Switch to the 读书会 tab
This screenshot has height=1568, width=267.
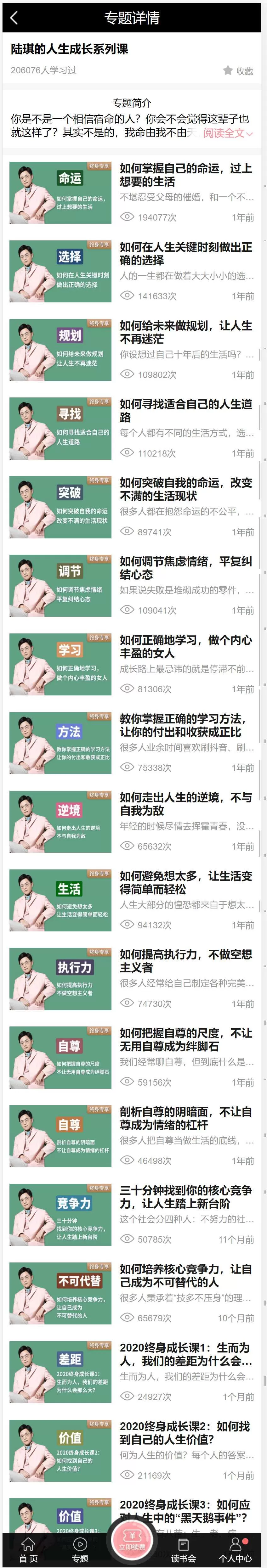coord(184,1549)
